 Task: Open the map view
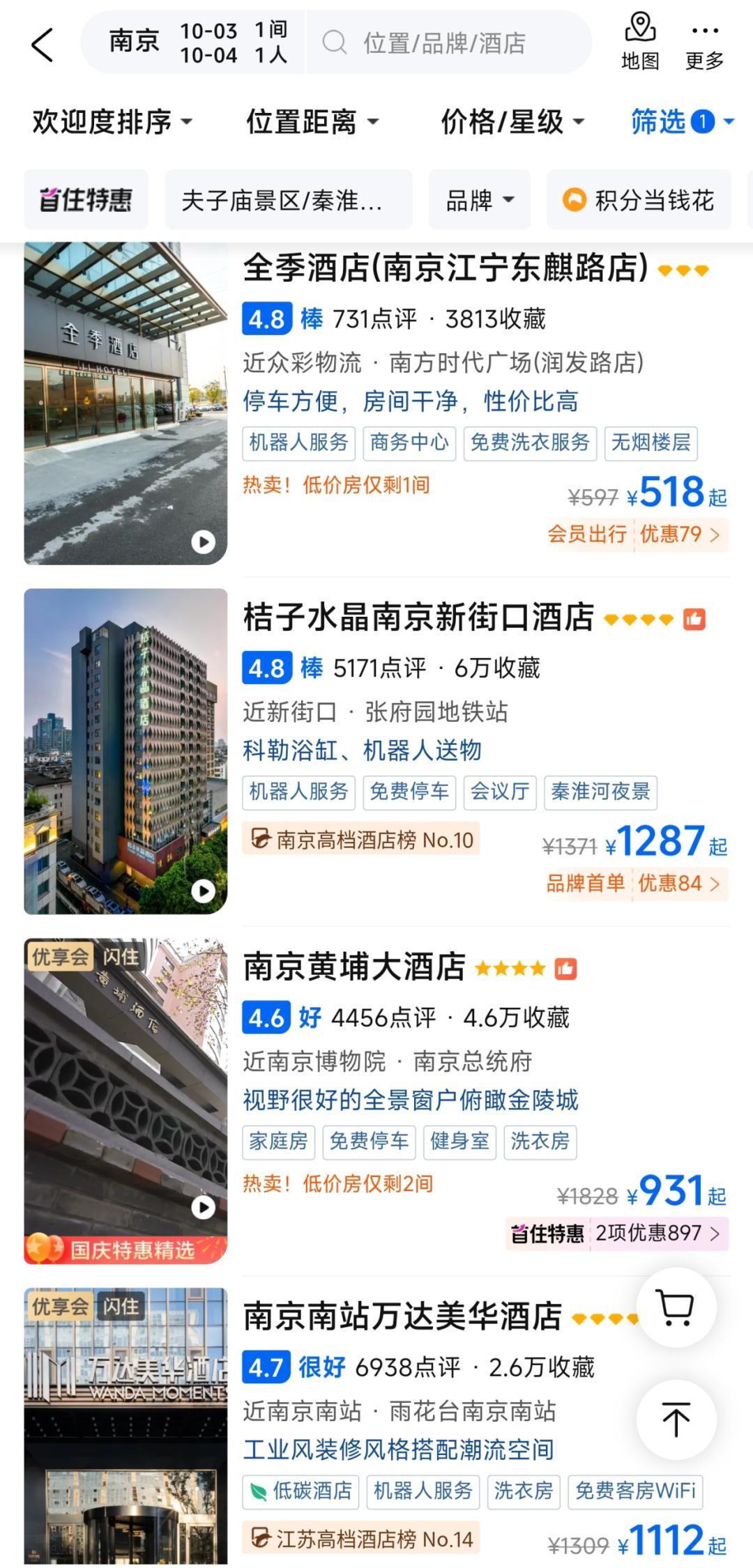coord(640,43)
